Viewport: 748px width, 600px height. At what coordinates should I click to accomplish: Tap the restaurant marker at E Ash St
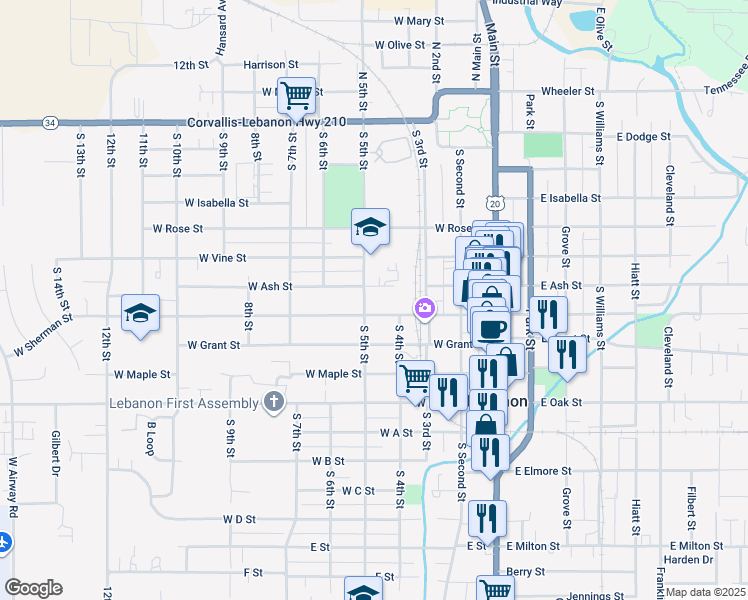(x=547, y=315)
